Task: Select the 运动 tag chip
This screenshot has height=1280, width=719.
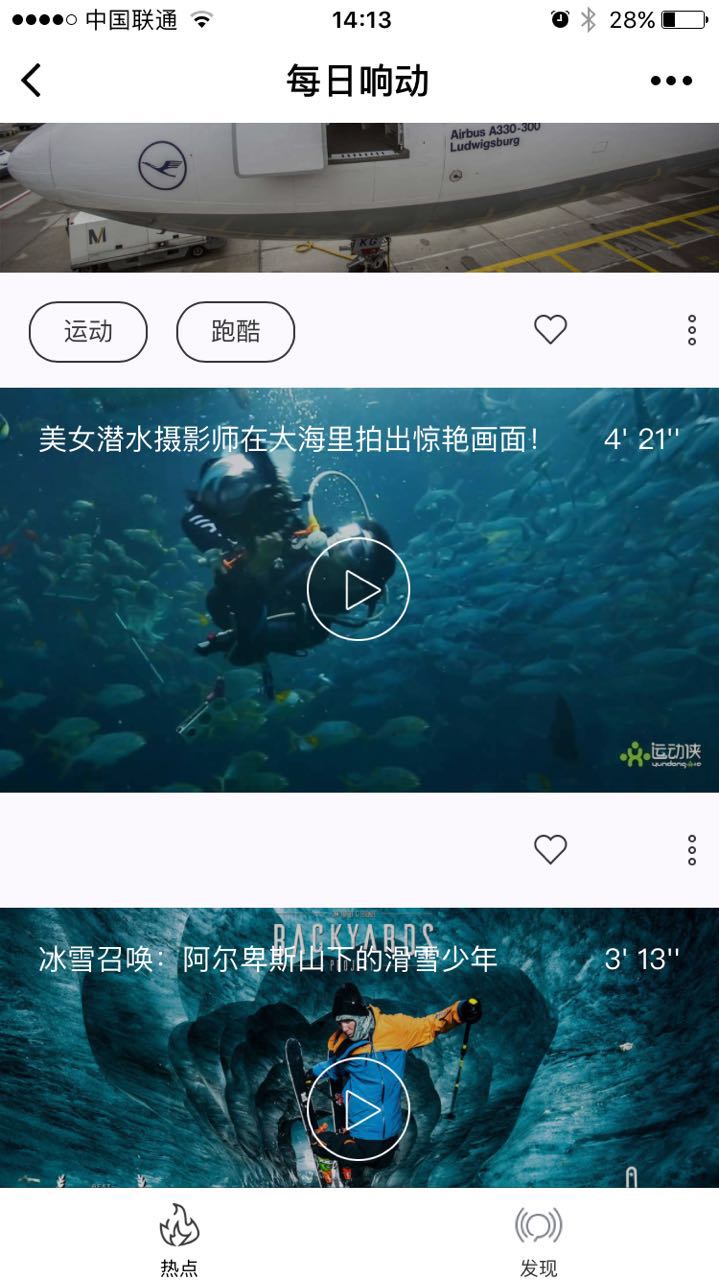Action: coord(88,332)
